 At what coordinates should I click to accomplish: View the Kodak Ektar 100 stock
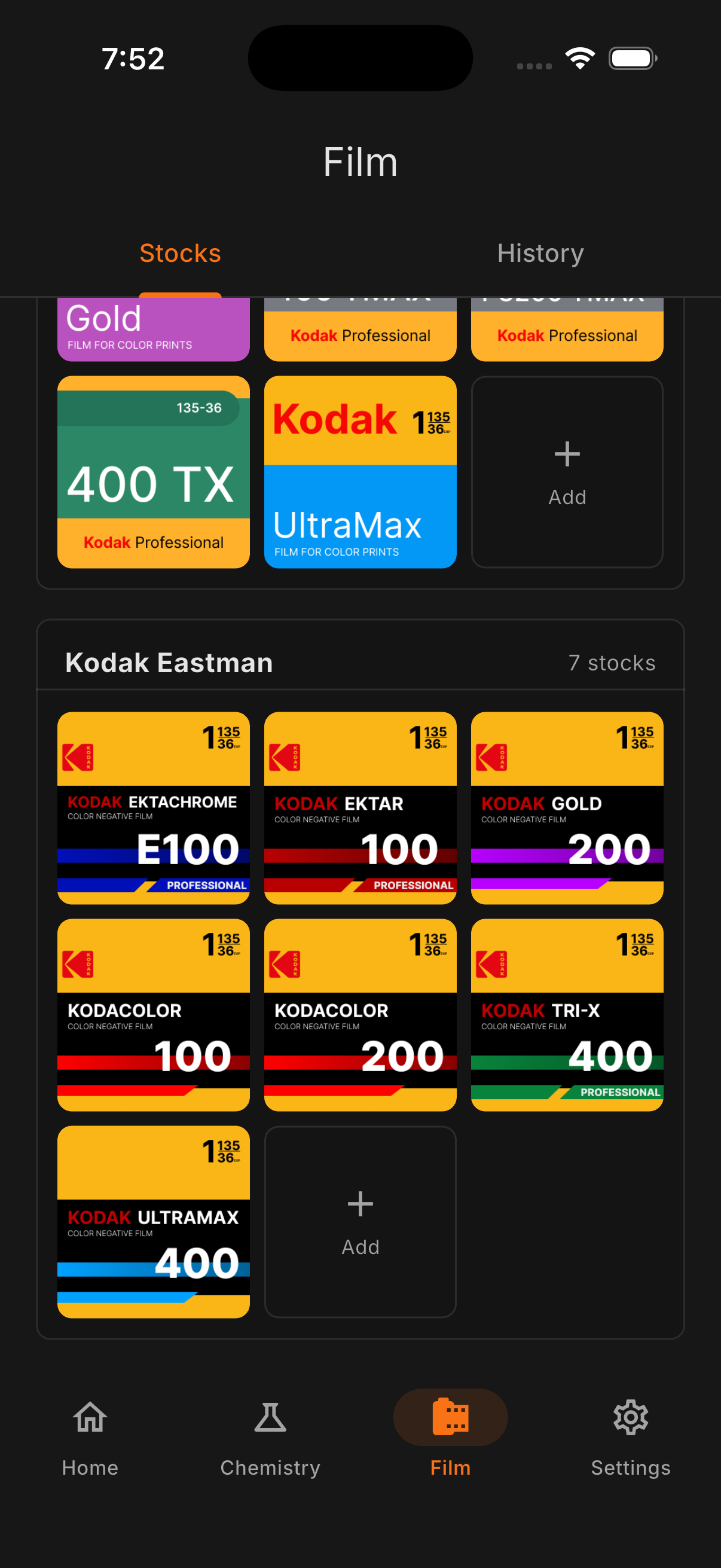click(360, 808)
